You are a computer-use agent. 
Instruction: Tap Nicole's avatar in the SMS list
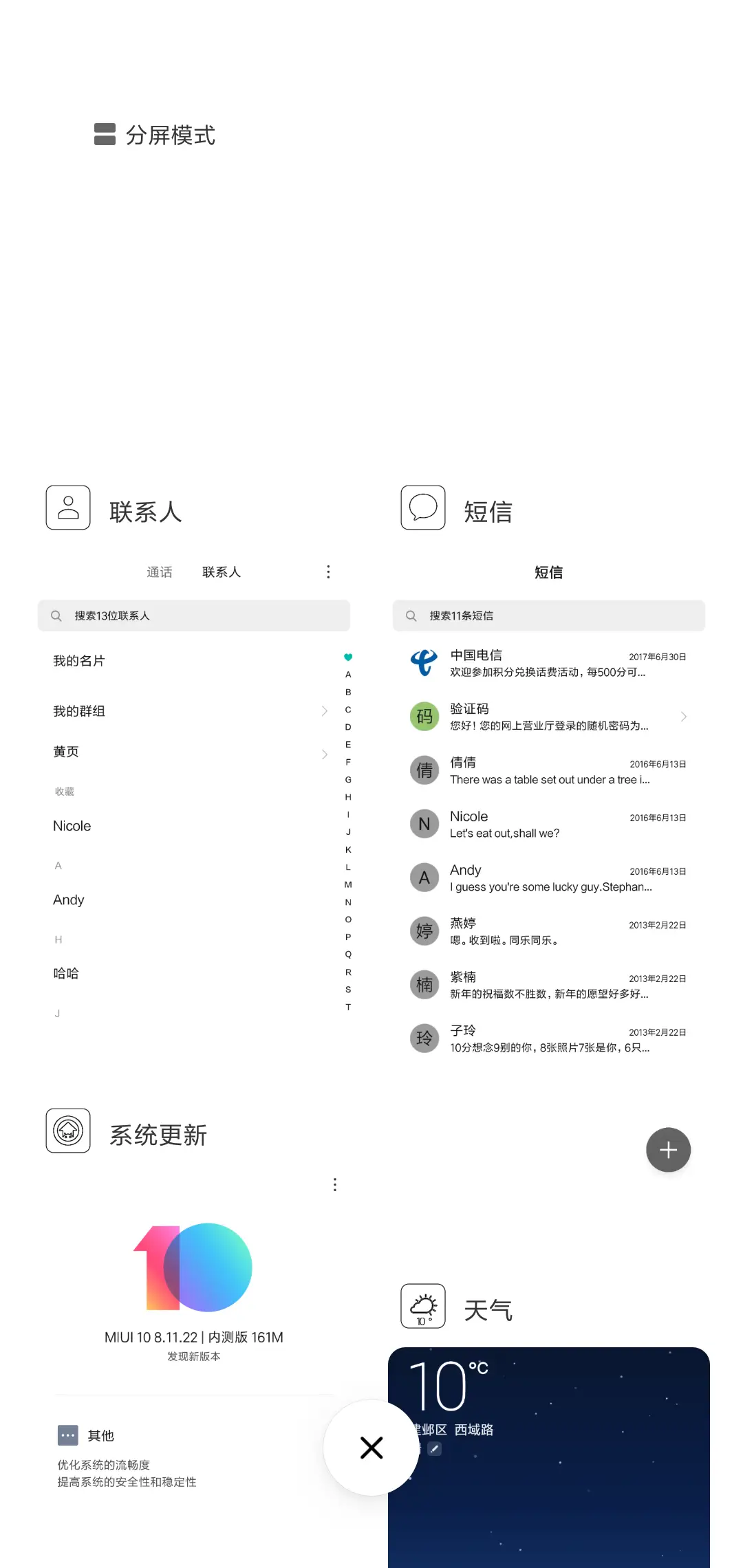[424, 823]
